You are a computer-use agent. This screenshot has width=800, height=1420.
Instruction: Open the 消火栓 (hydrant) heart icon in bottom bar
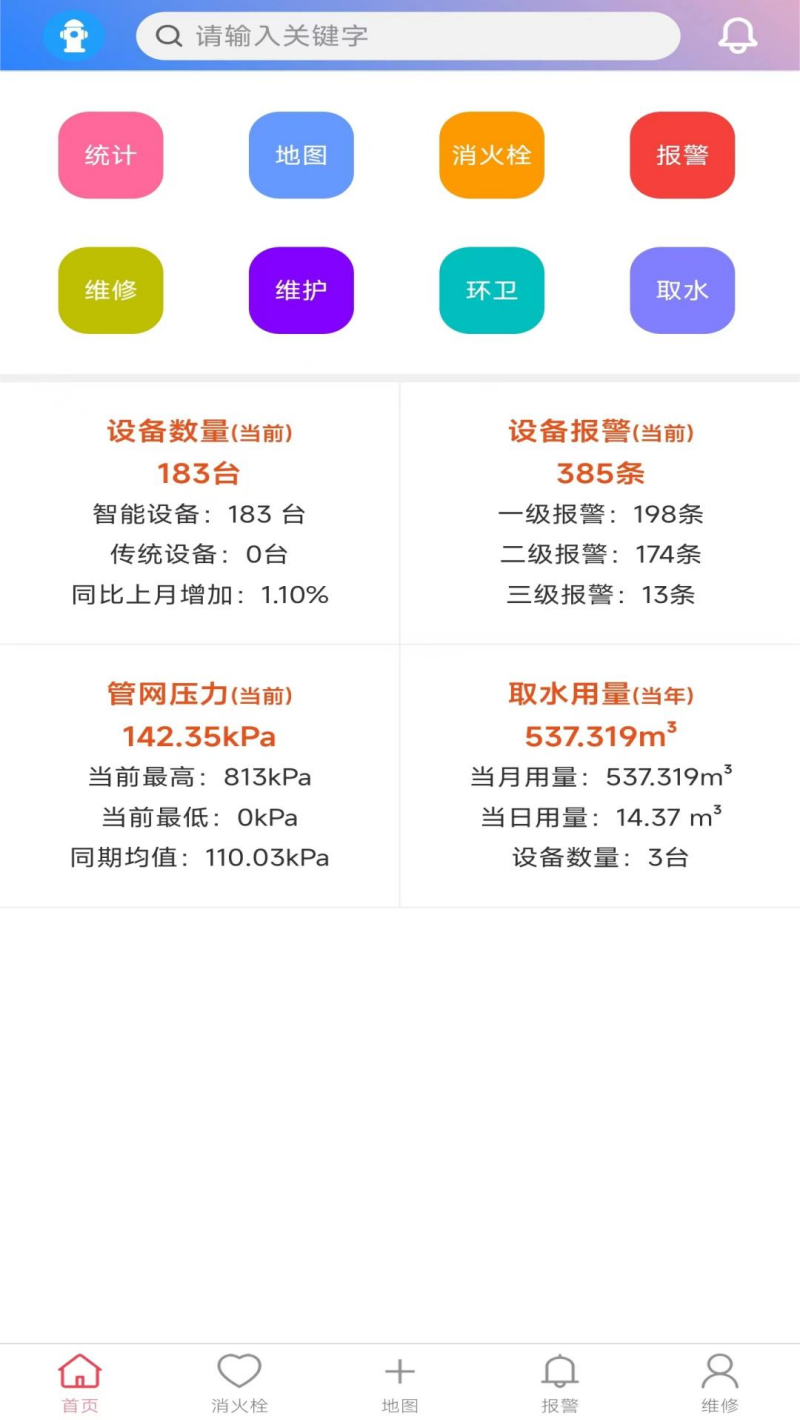(238, 1368)
